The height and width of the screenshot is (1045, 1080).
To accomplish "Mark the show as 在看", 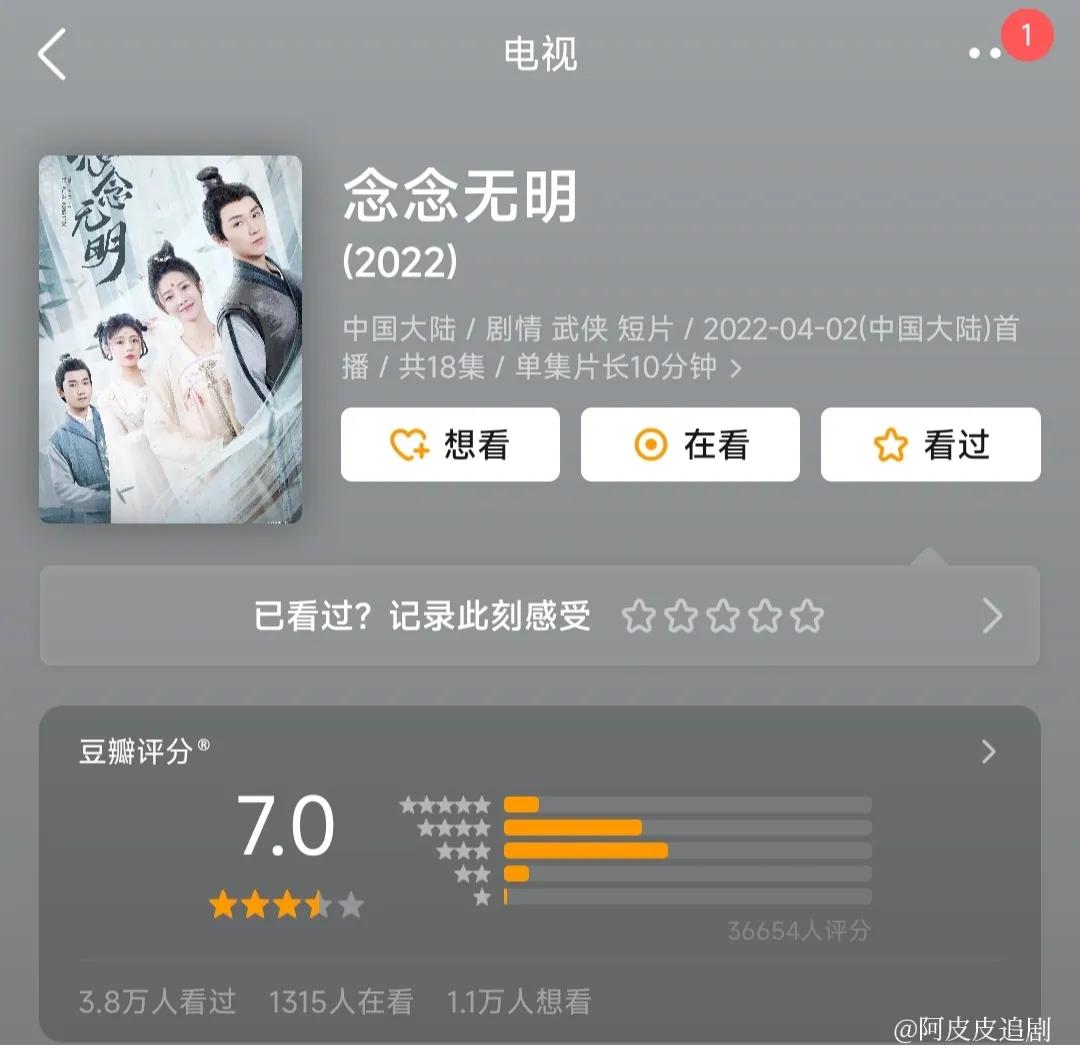I will (x=690, y=445).
